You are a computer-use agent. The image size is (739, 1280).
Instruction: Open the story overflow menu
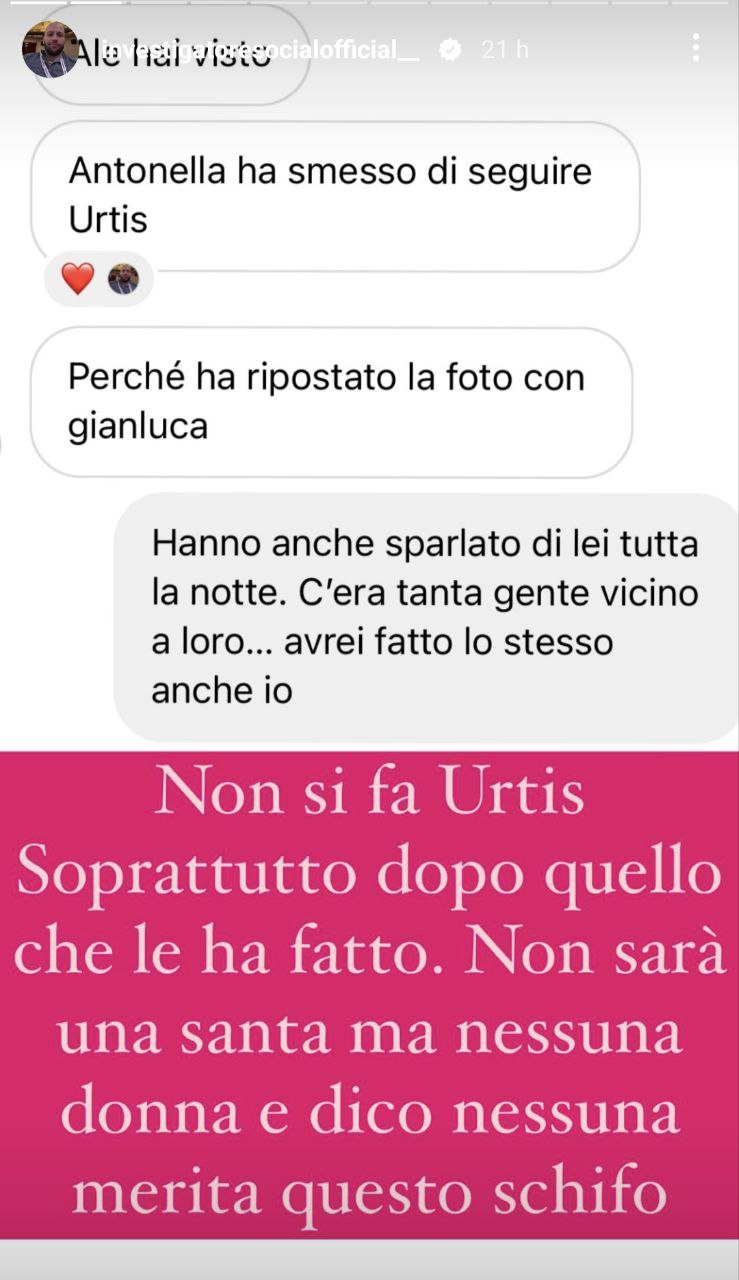[x=696, y=48]
